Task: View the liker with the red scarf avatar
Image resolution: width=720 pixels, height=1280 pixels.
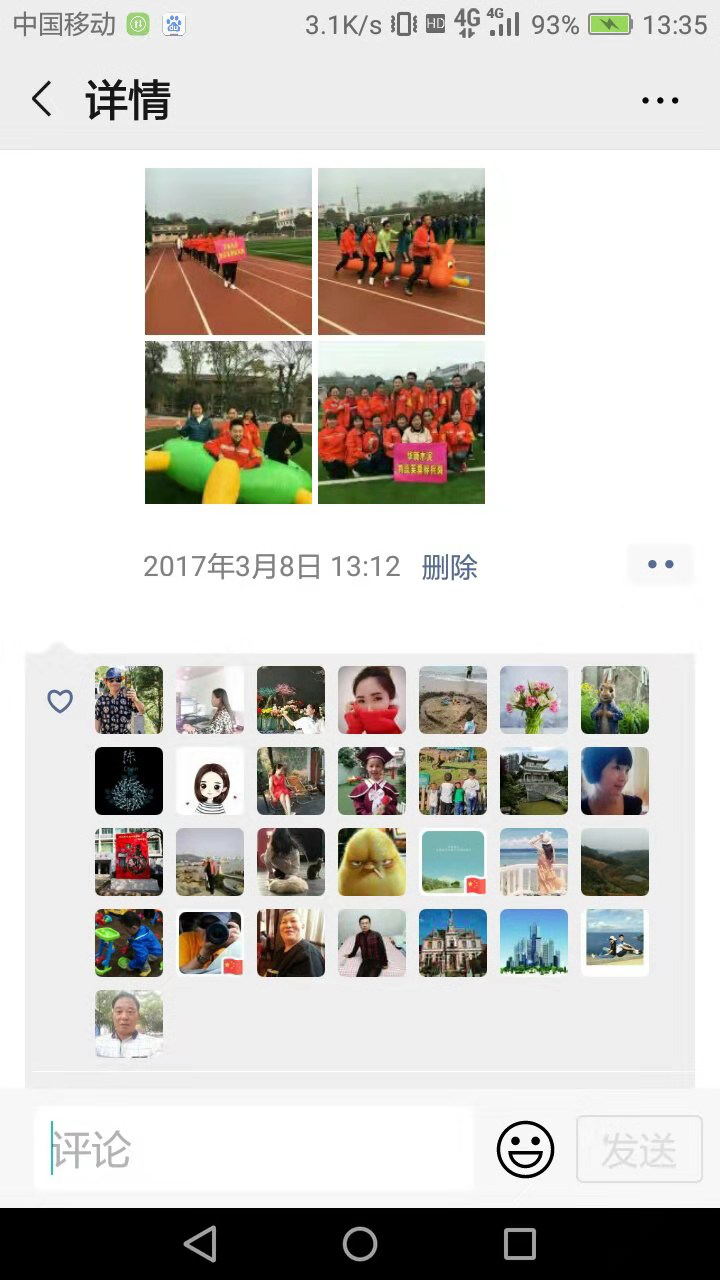Action: 372,700
